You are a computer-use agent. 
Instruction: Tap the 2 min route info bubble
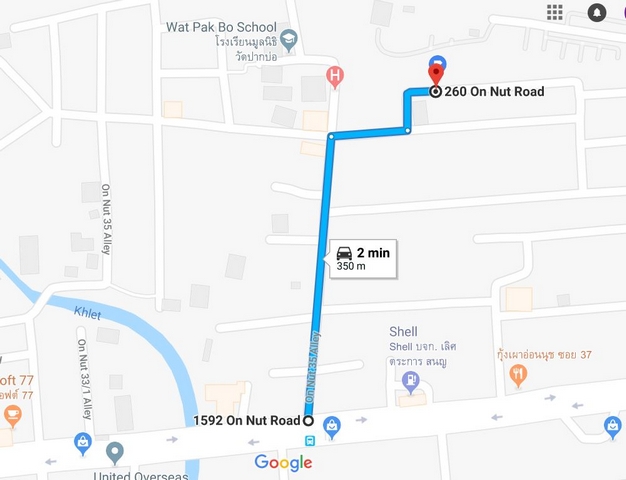363,258
